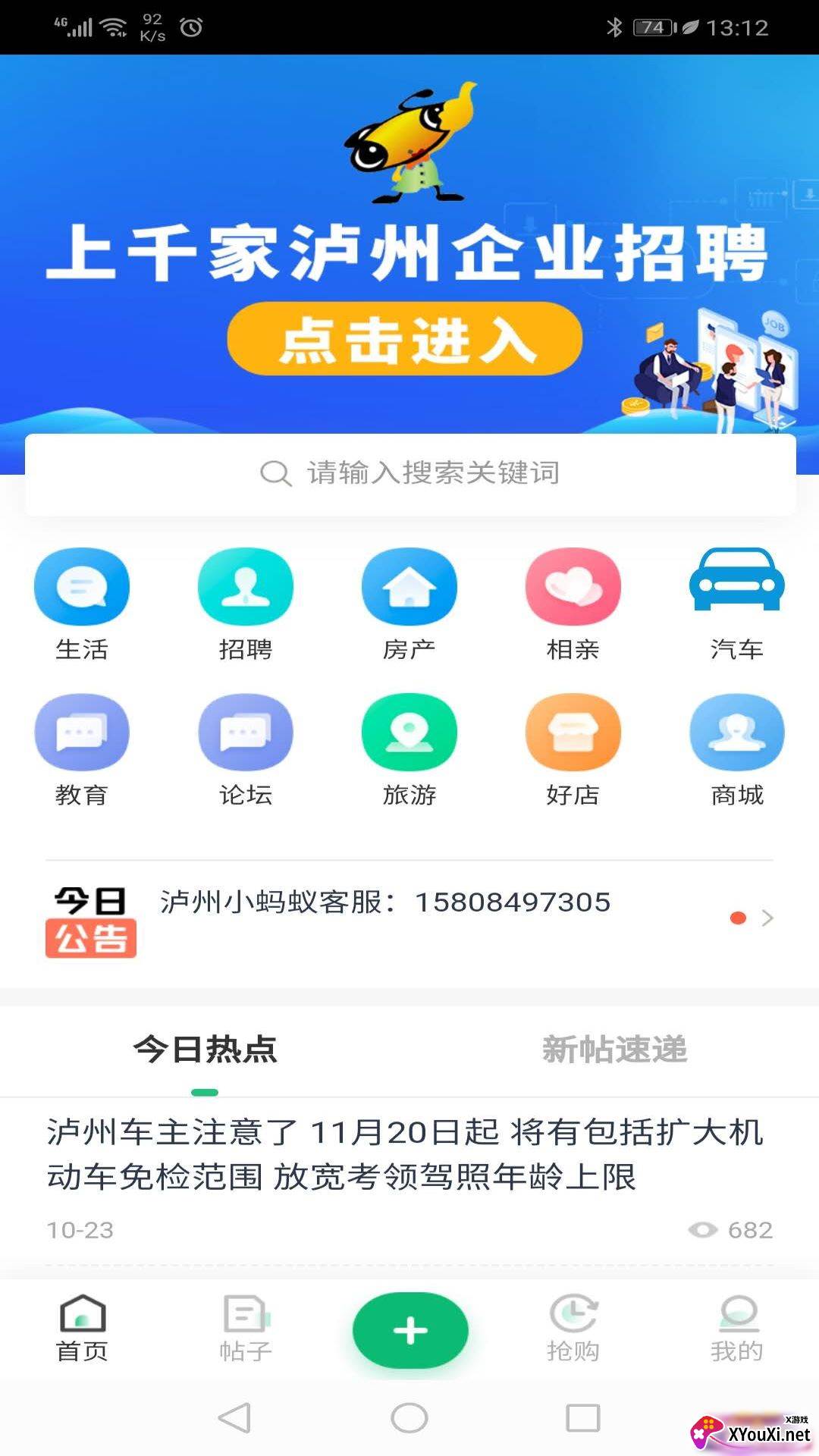This screenshot has width=819, height=1456.
Task: Create a new post with the plus button
Action: click(x=410, y=1330)
